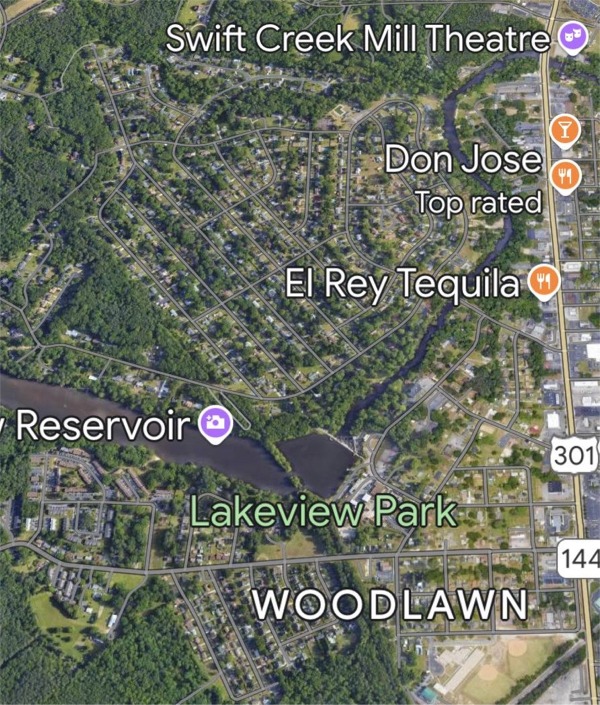
Task: Select the Don Jose restaurant pin
Action: point(565,175)
